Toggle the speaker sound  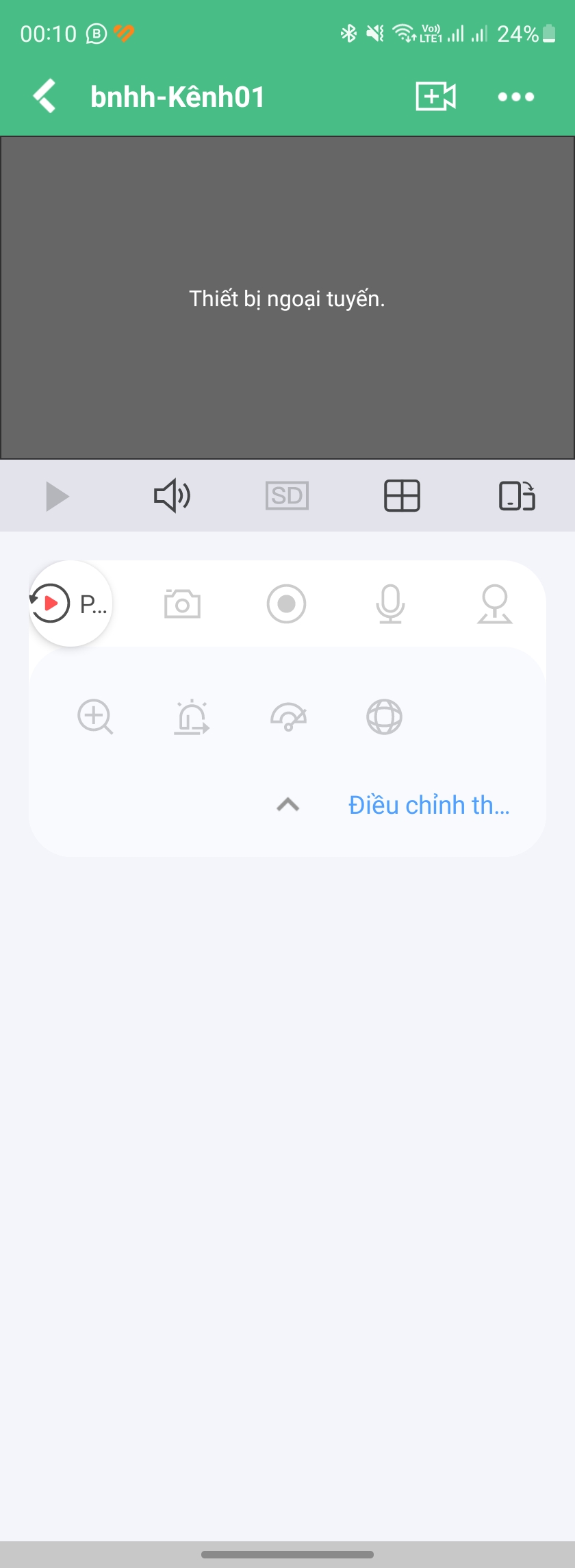click(172, 495)
